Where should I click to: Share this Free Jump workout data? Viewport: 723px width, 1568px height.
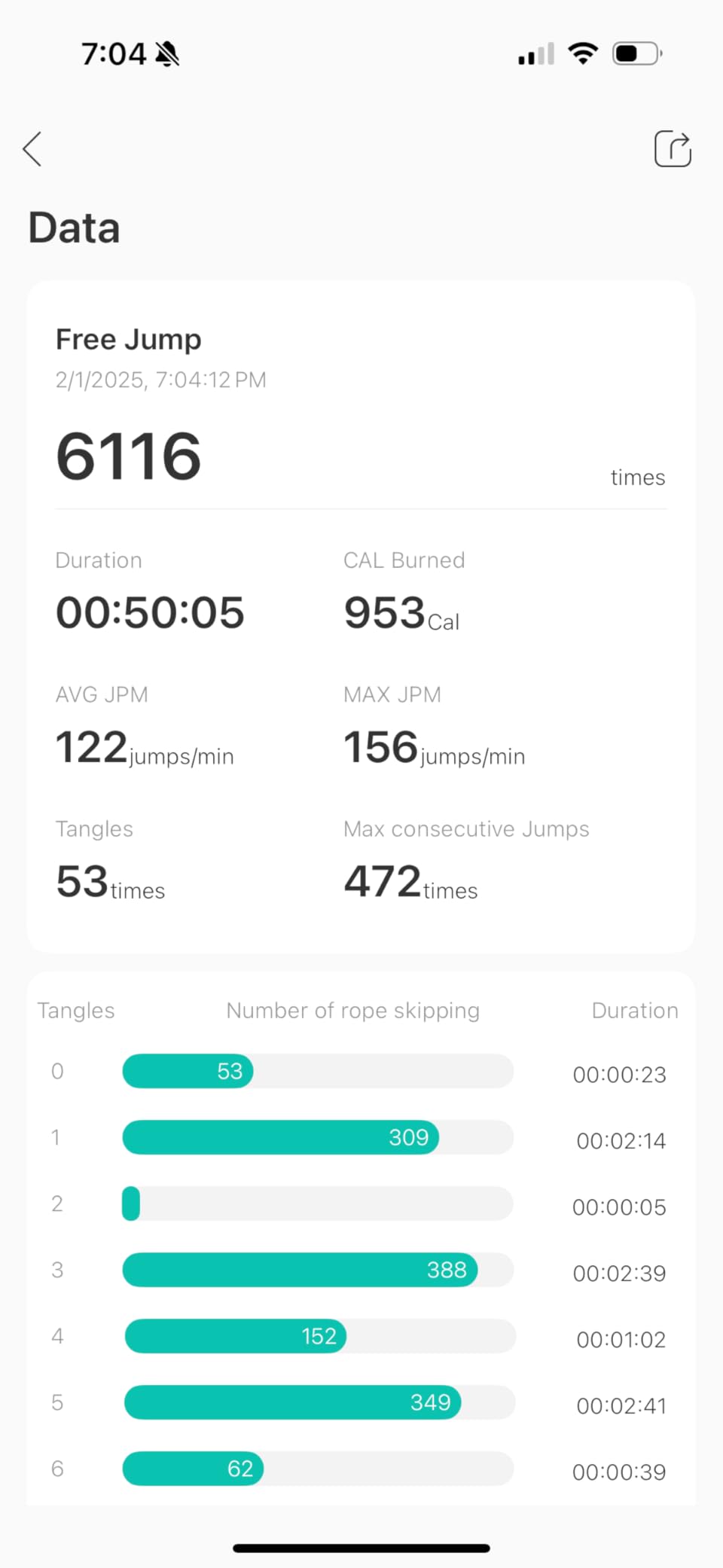click(x=672, y=148)
